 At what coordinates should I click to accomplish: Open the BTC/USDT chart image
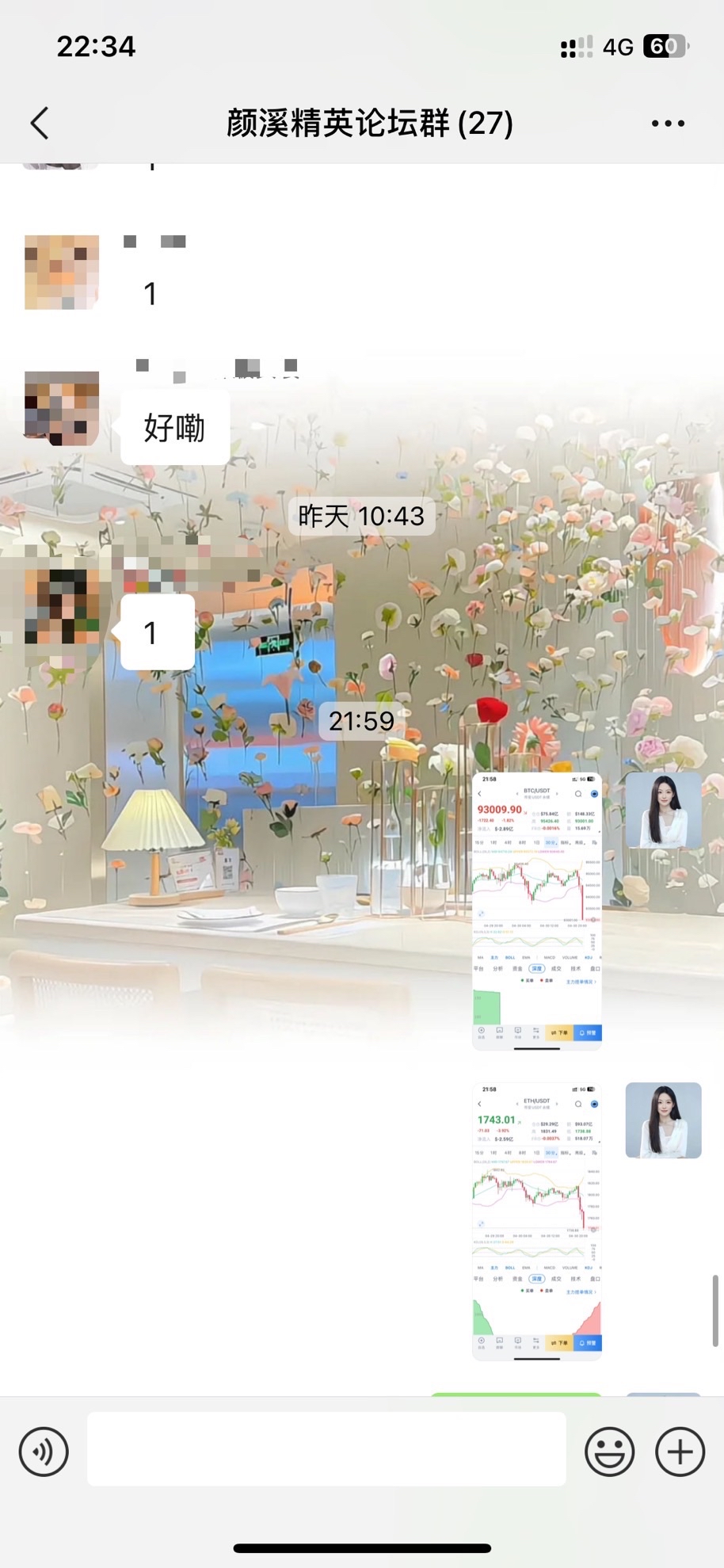click(x=536, y=910)
